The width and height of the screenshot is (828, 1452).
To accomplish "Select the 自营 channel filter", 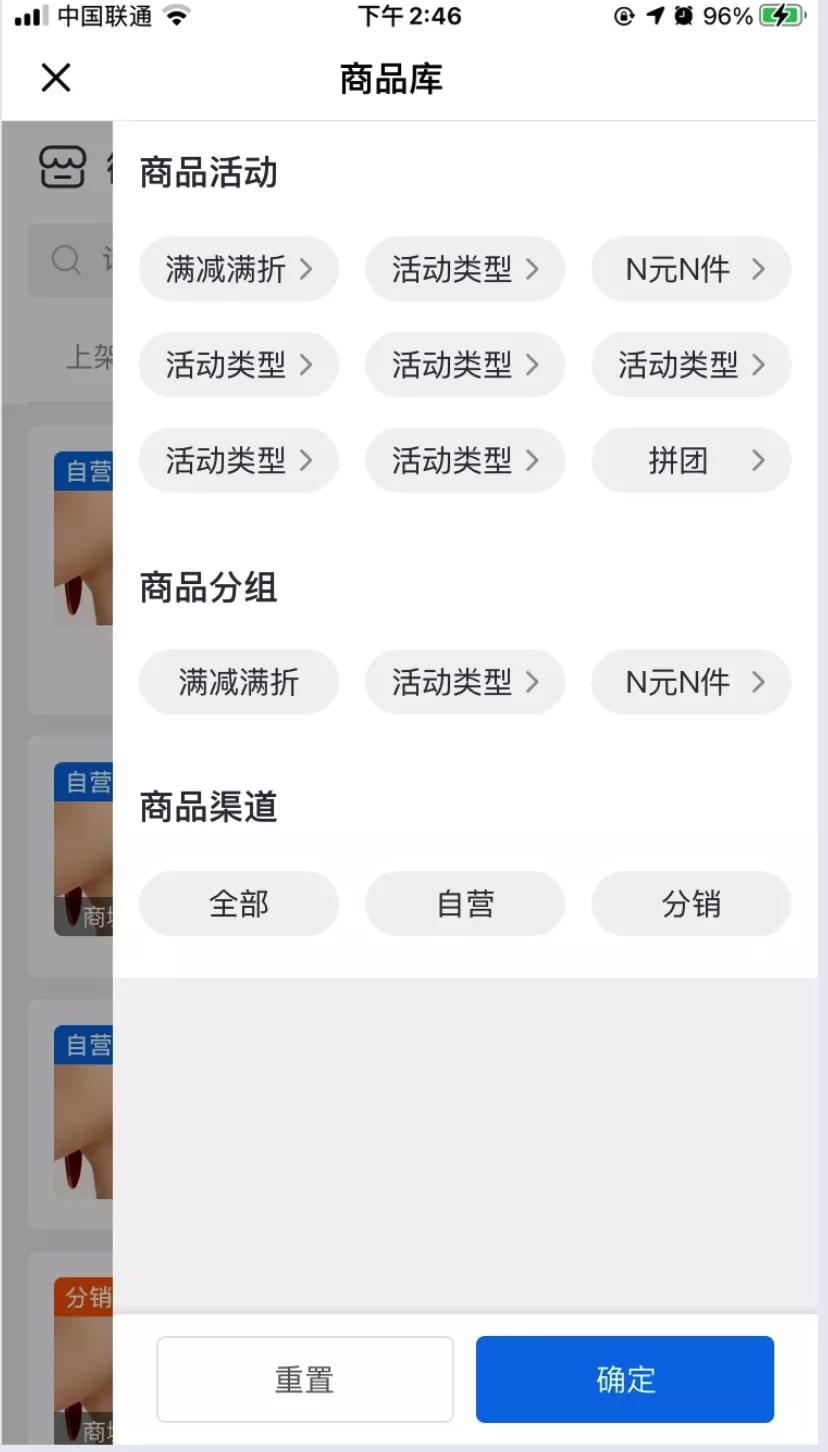I will (465, 903).
